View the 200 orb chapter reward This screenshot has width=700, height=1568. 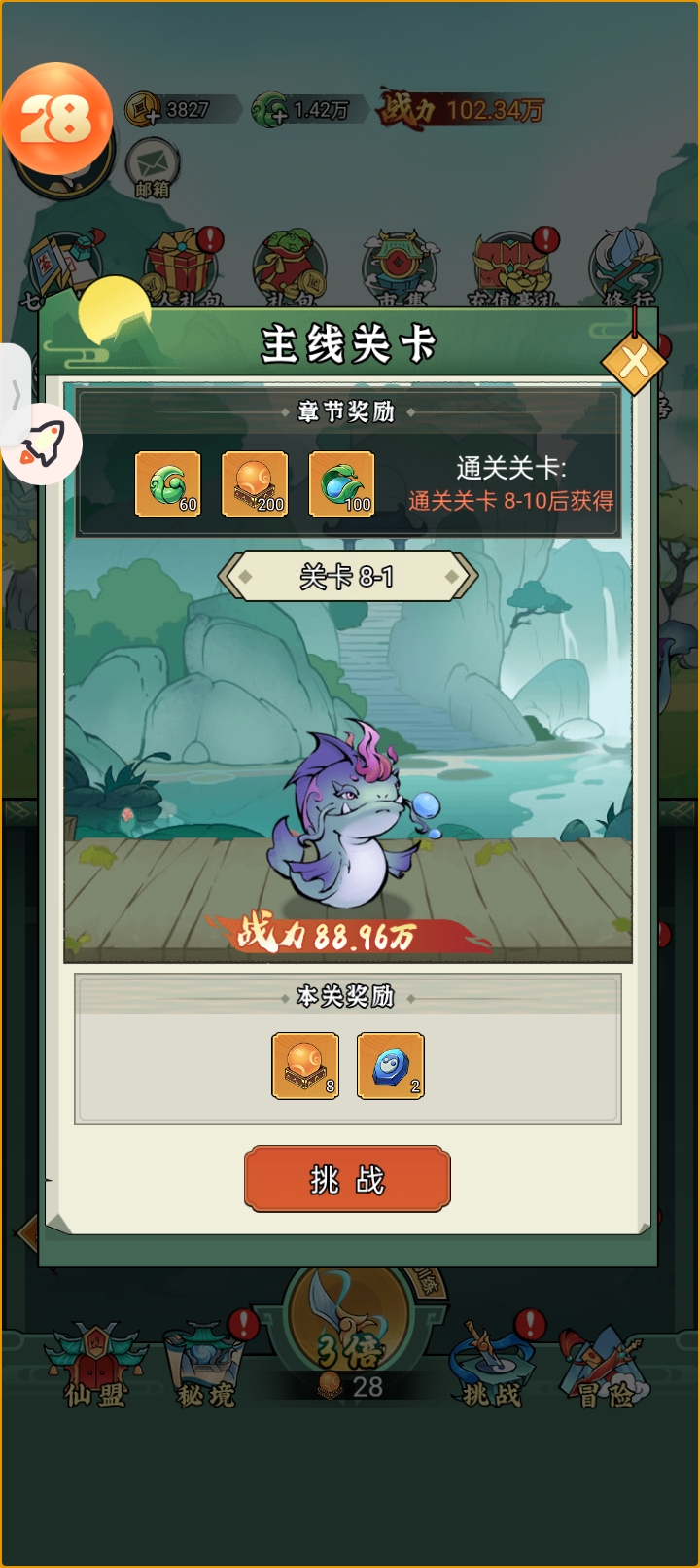coord(255,483)
